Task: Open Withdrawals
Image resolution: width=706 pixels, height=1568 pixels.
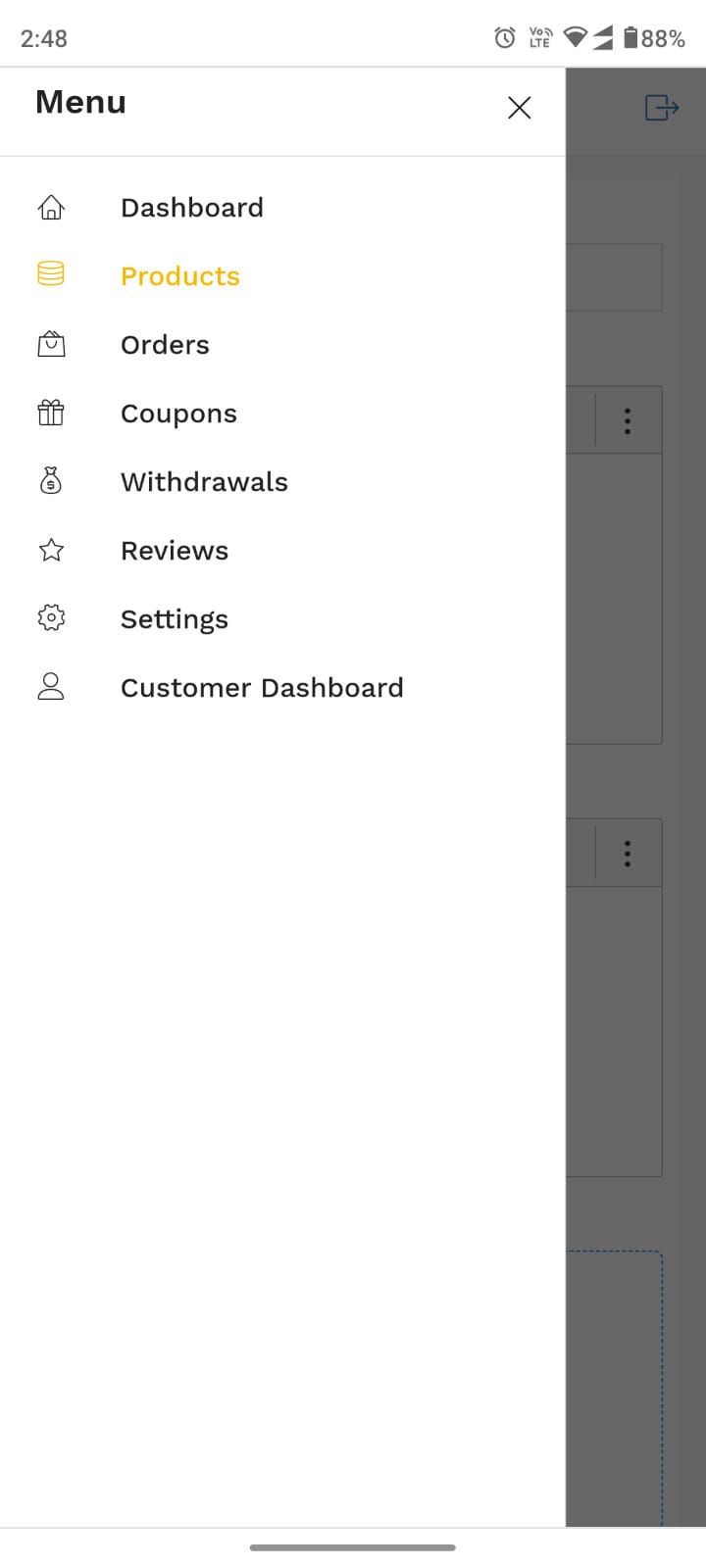Action: (x=204, y=482)
